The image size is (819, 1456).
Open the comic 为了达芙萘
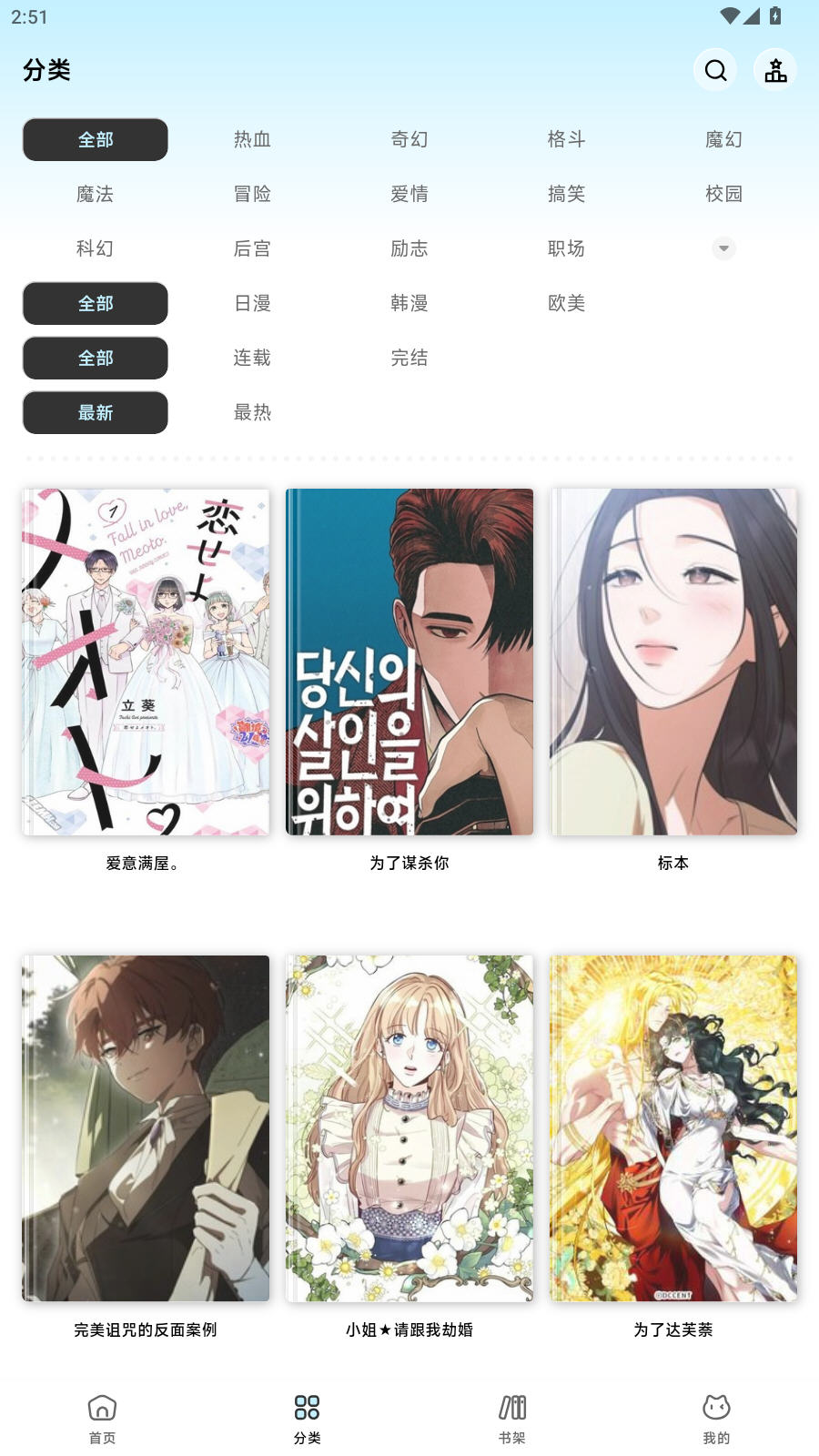(x=673, y=1128)
